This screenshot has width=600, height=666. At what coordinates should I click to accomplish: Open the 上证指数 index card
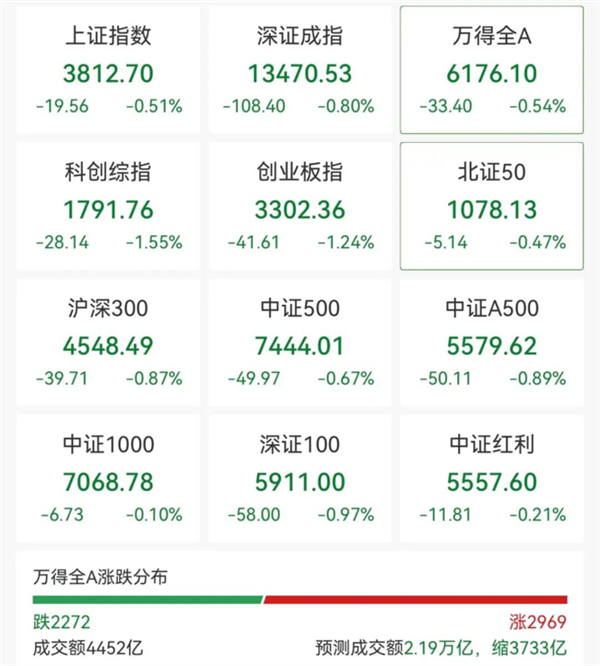click(108, 70)
